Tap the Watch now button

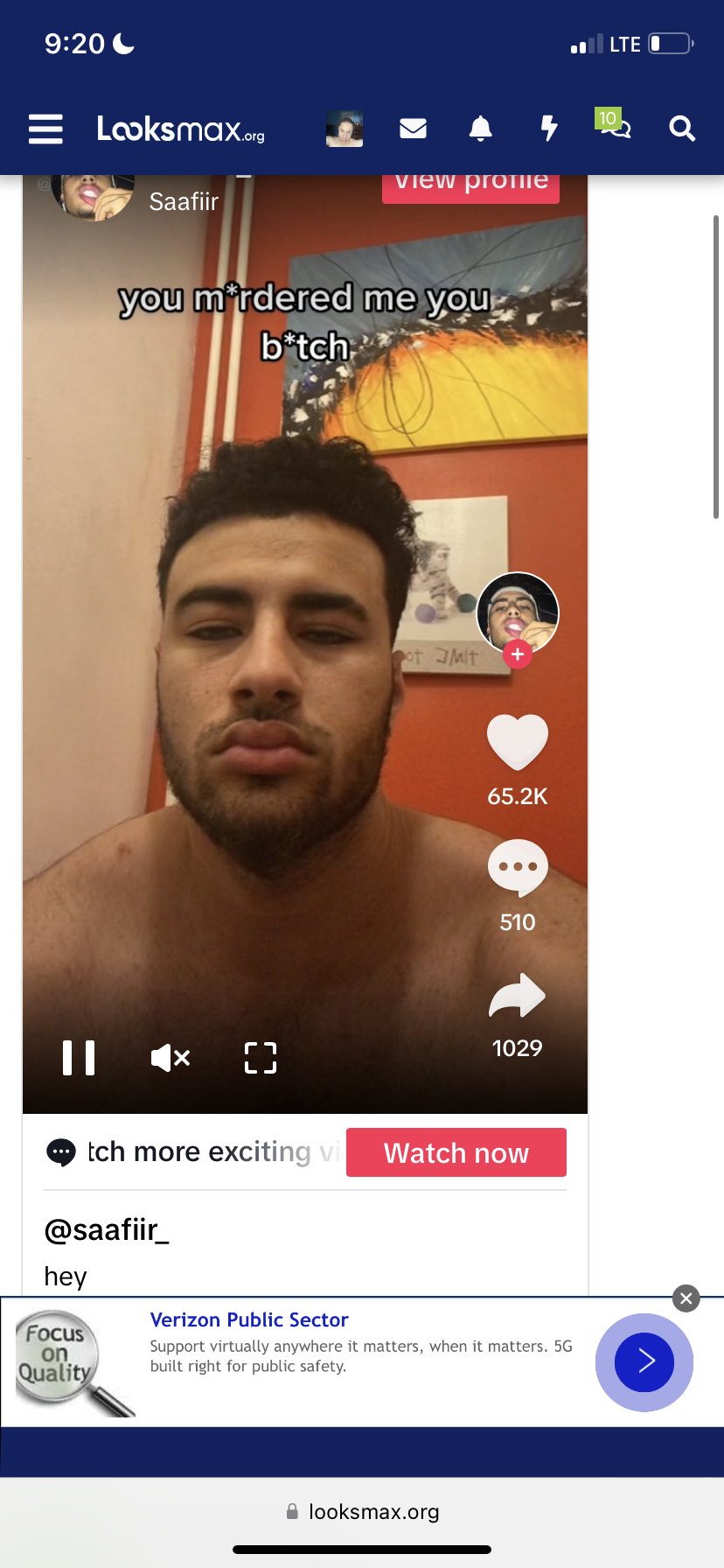pyautogui.click(x=456, y=1152)
